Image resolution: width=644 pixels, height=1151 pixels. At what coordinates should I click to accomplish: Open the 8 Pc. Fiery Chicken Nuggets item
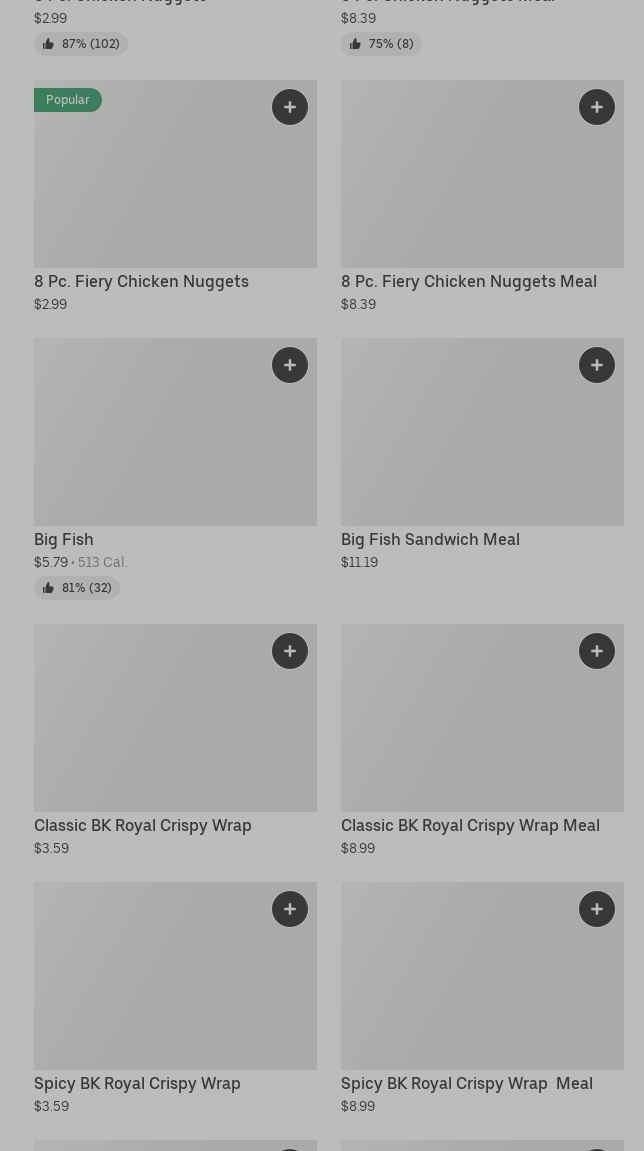pos(141,281)
